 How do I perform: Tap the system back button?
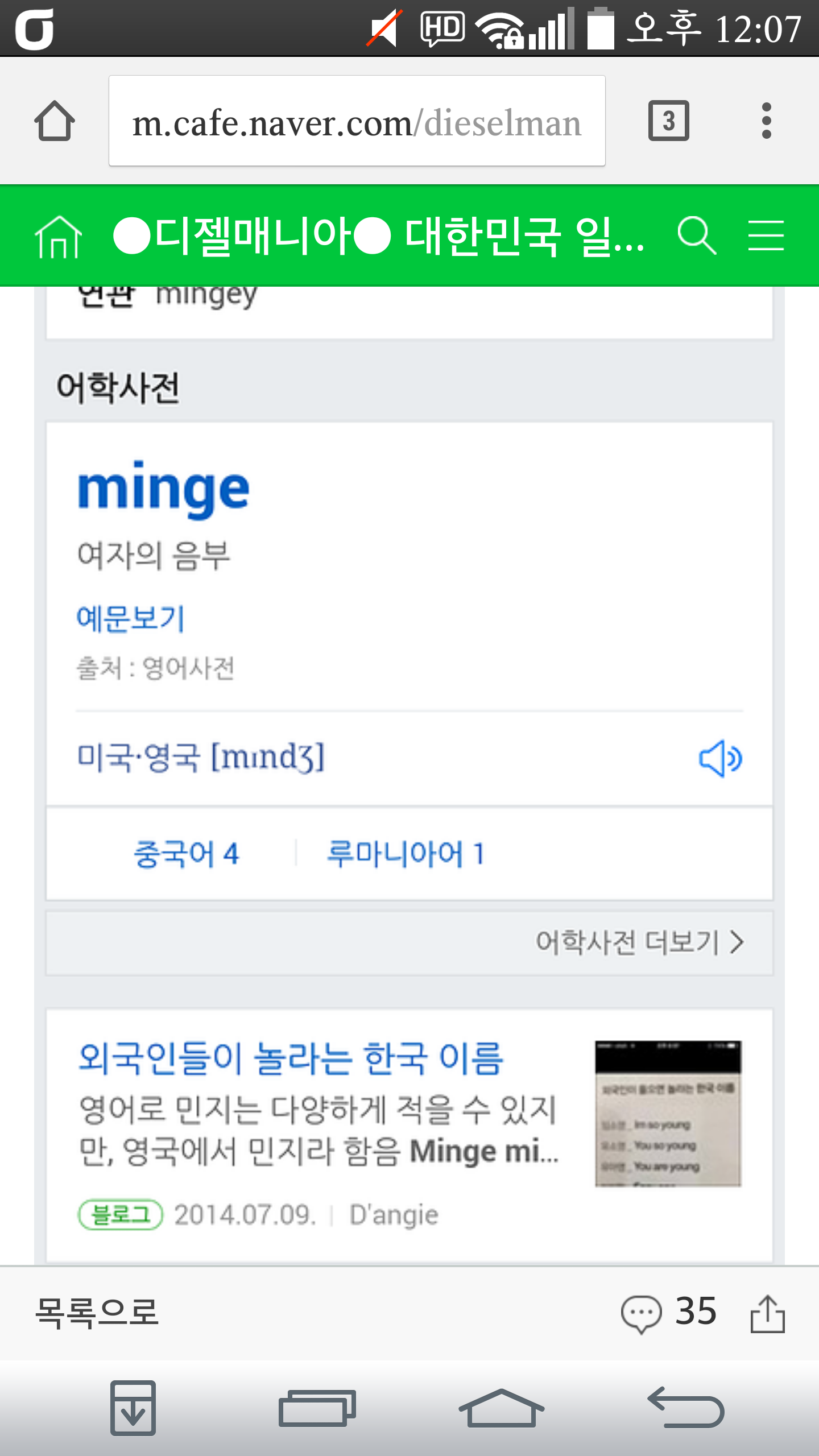[x=686, y=1407]
